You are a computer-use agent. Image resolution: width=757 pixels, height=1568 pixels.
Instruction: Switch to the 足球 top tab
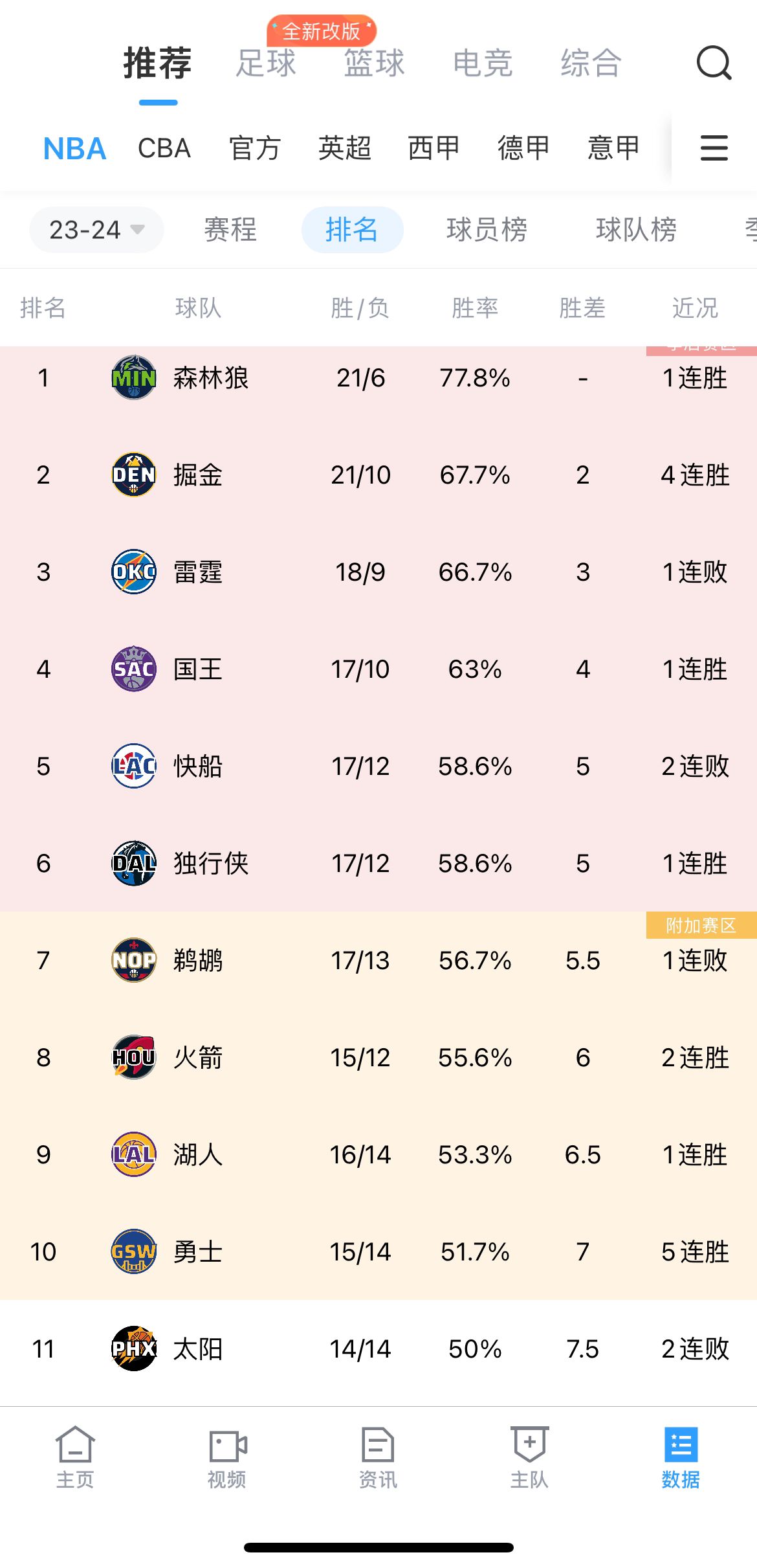click(266, 63)
